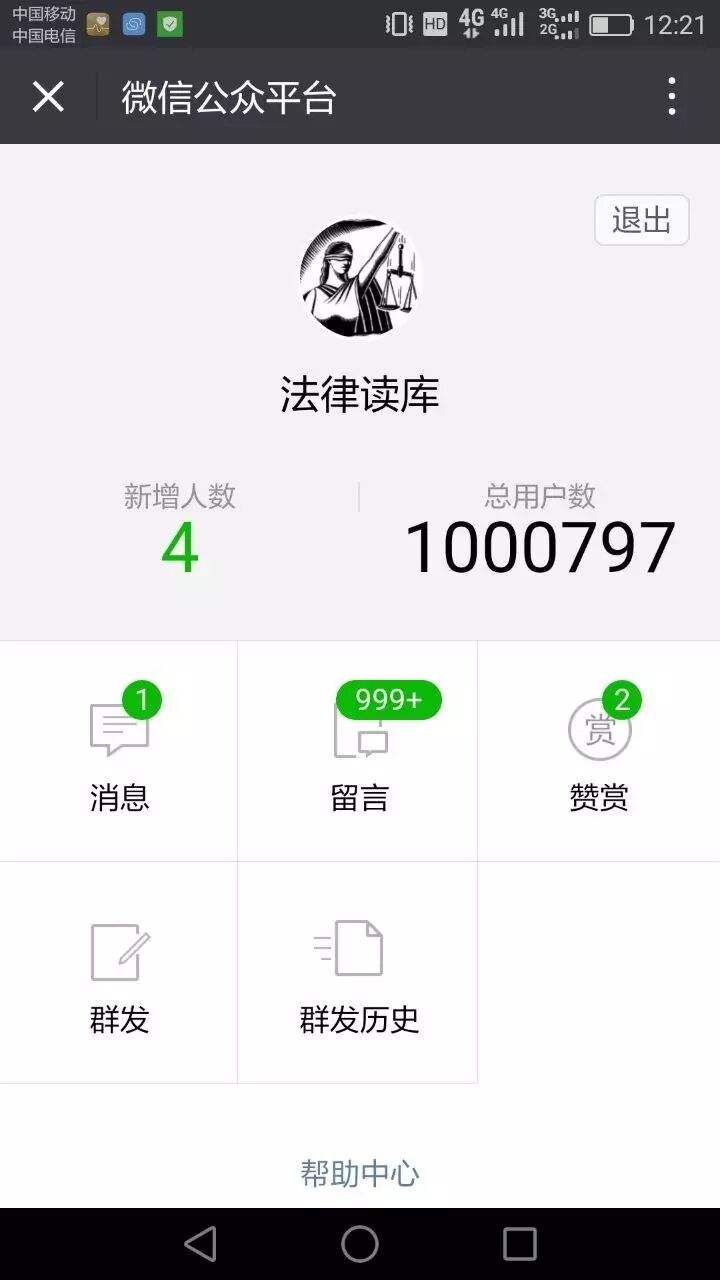This screenshot has width=720, height=1280.
Task: Open 消息 messages
Action: (119, 752)
